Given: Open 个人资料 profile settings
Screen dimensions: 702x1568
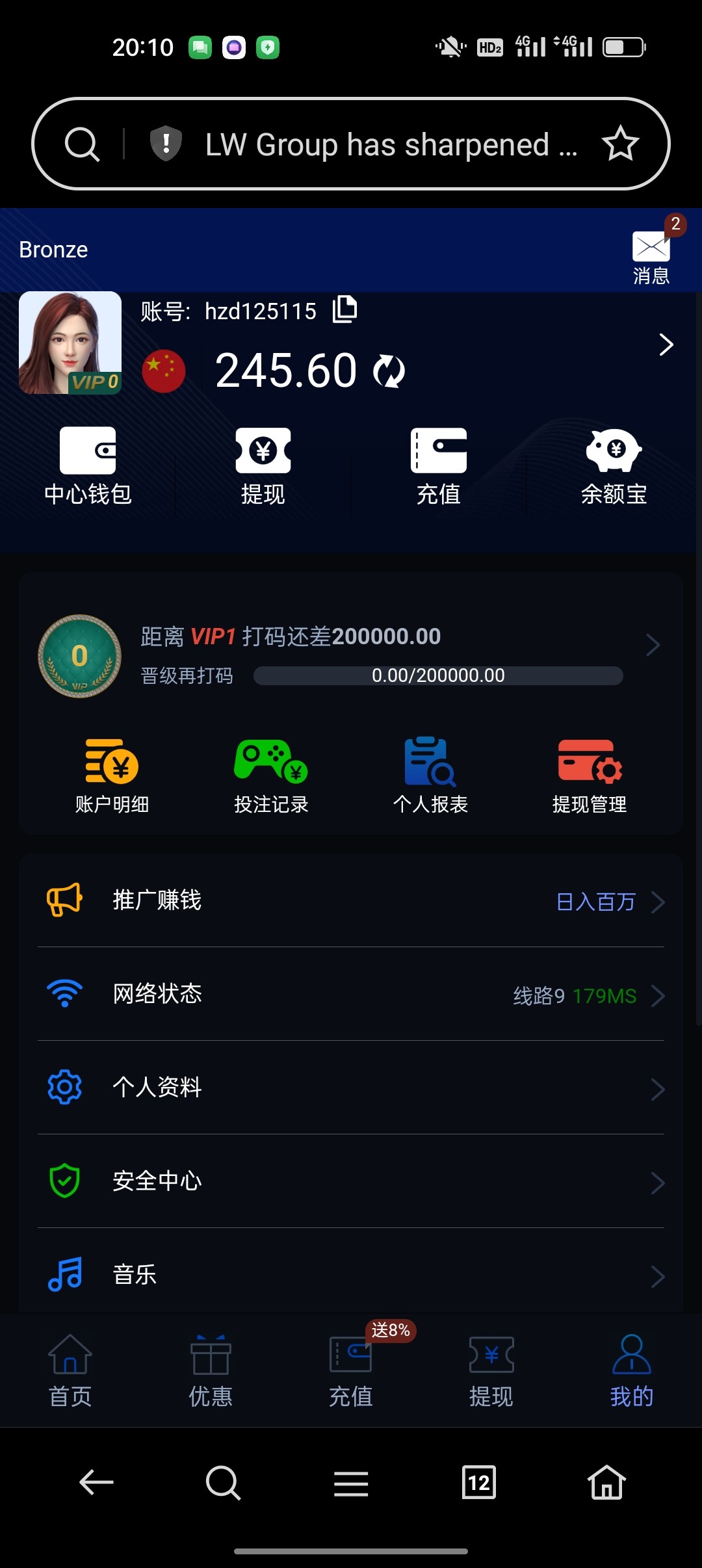Looking at the screenshot, I should point(351,1088).
